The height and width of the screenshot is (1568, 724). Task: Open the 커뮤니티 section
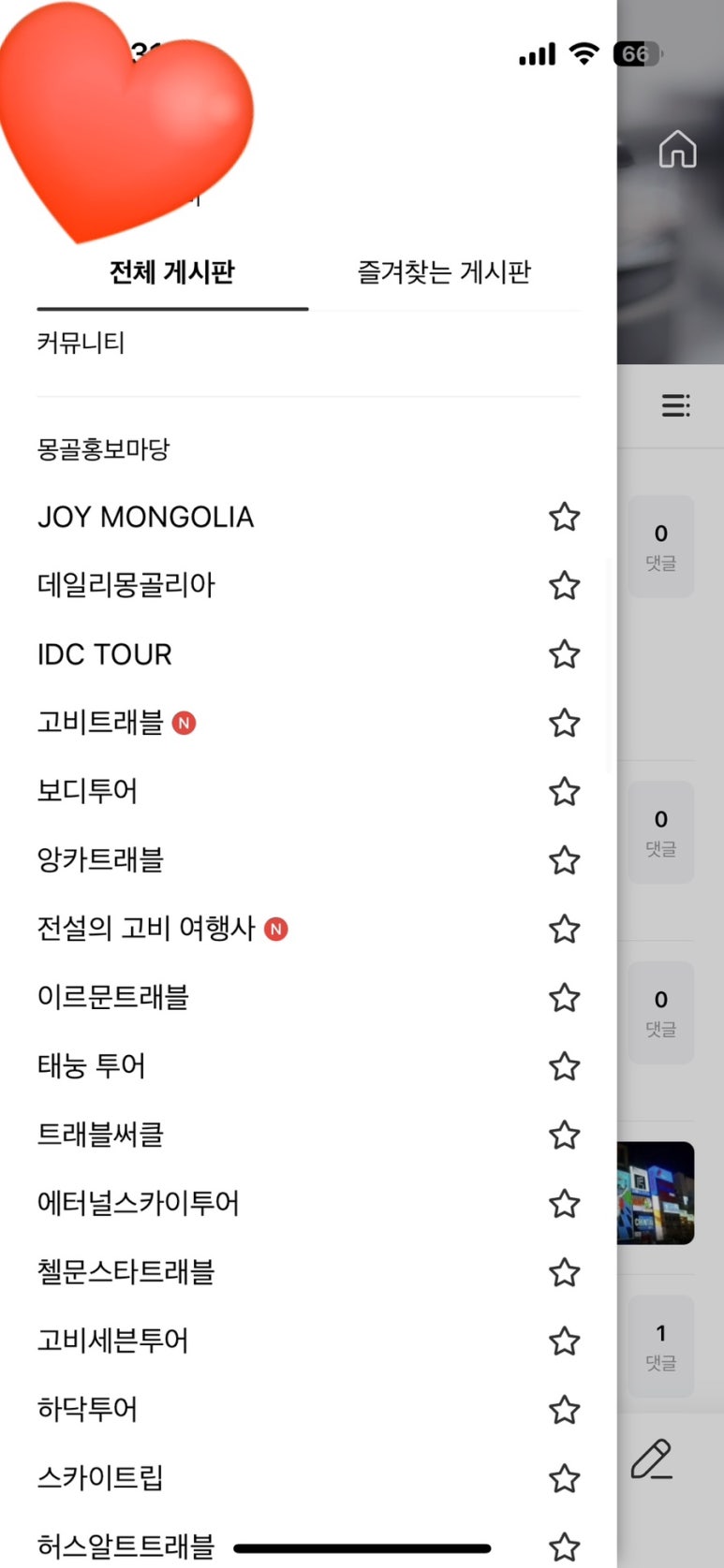coord(81,343)
